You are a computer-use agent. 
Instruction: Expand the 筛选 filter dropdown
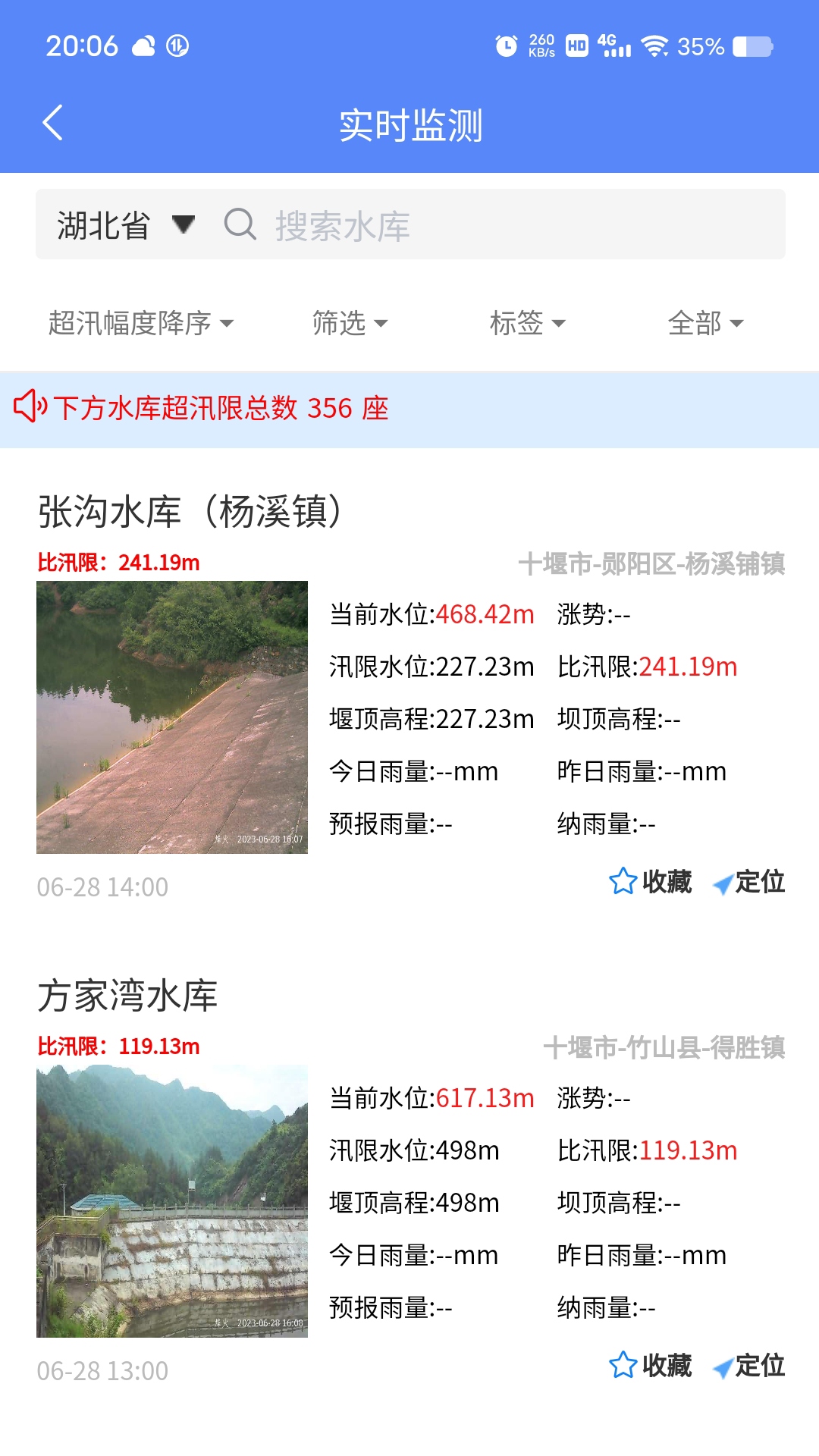(350, 322)
